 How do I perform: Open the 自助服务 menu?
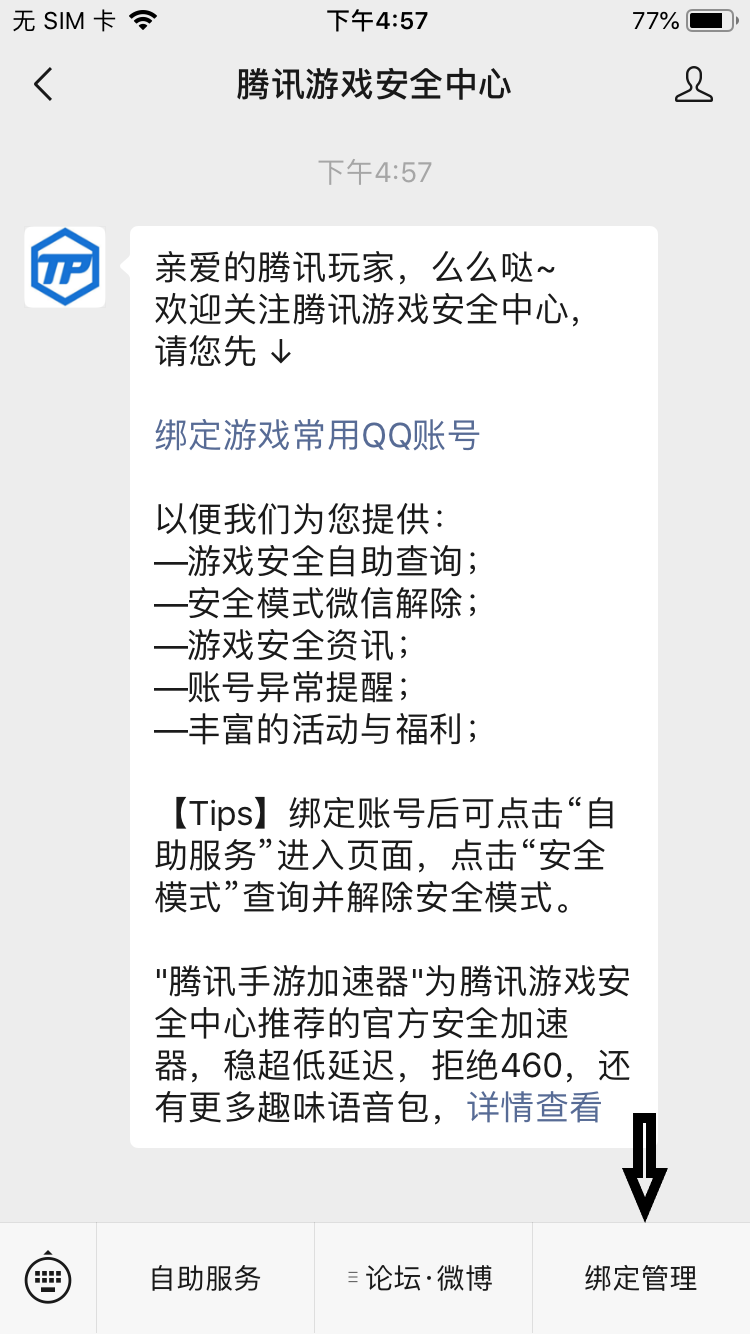[x=205, y=1278]
